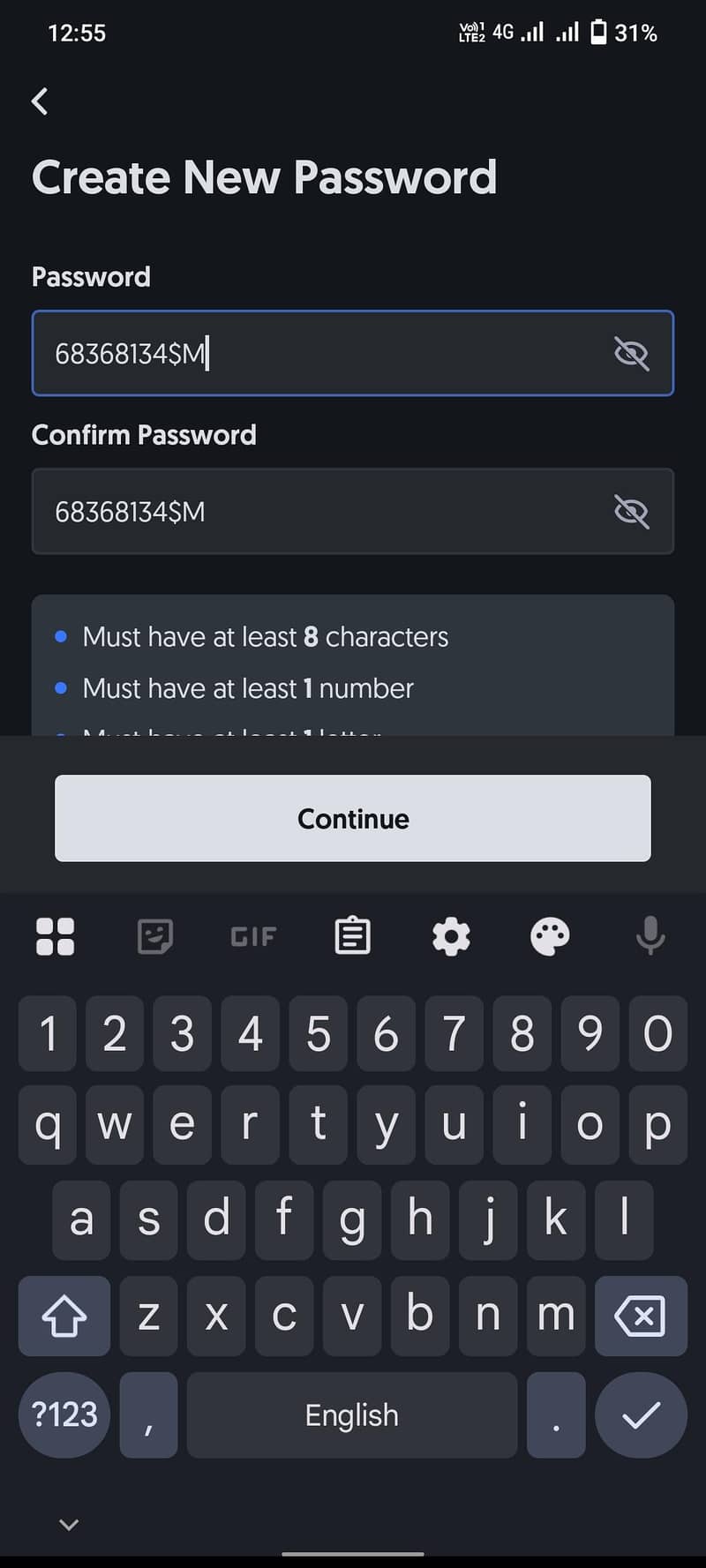Open the keyboard clipboard

353,936
